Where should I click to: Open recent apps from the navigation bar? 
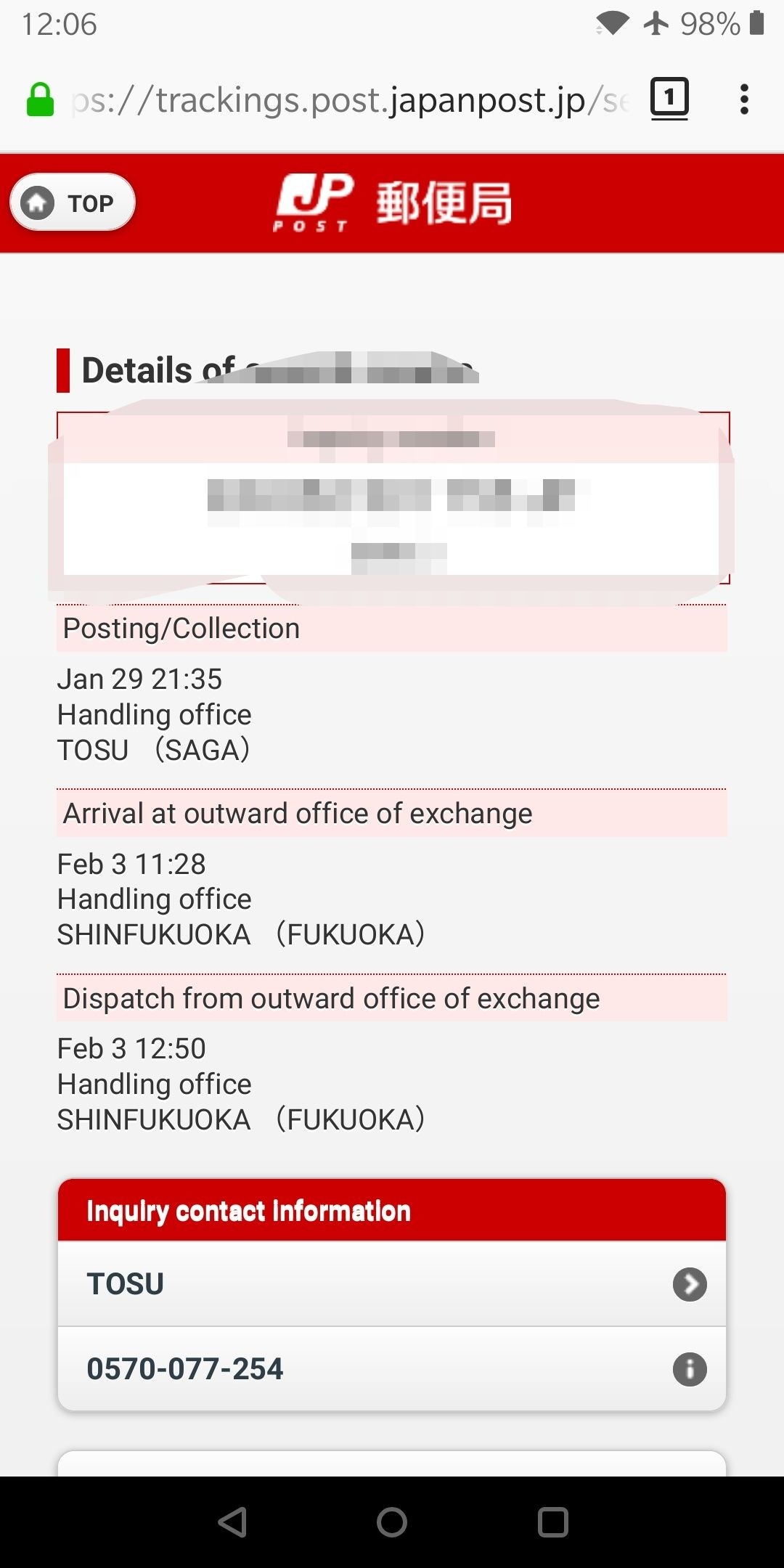[552, 1522]
